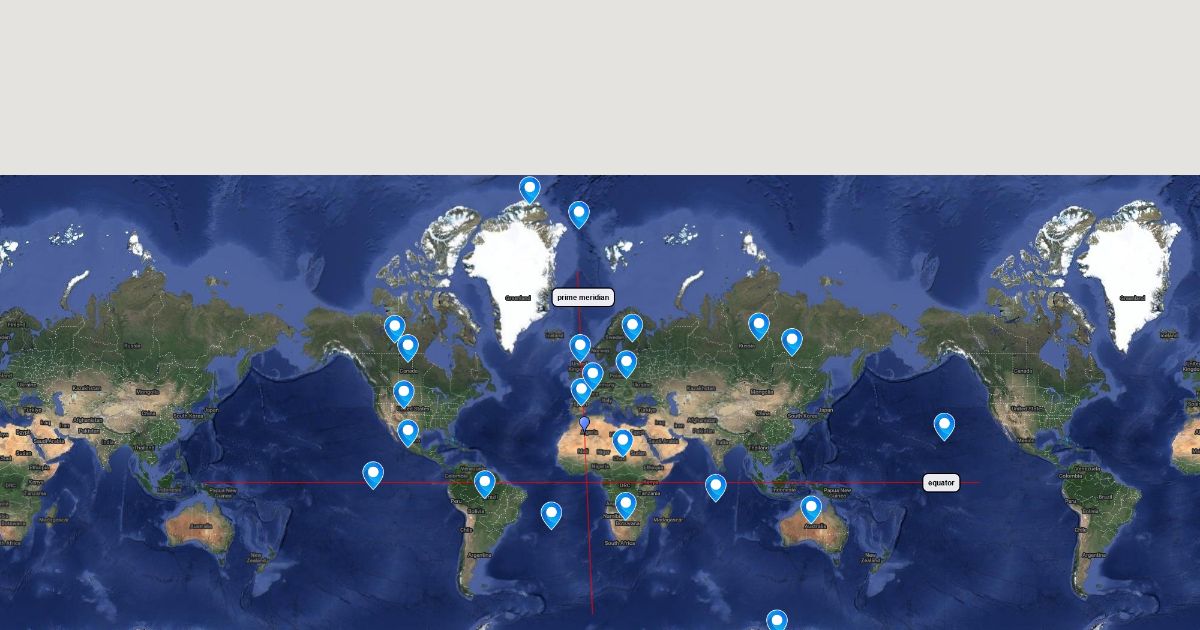Open the marker over Brazil
Screen dimensions: 1200x630
coord(485,484)
